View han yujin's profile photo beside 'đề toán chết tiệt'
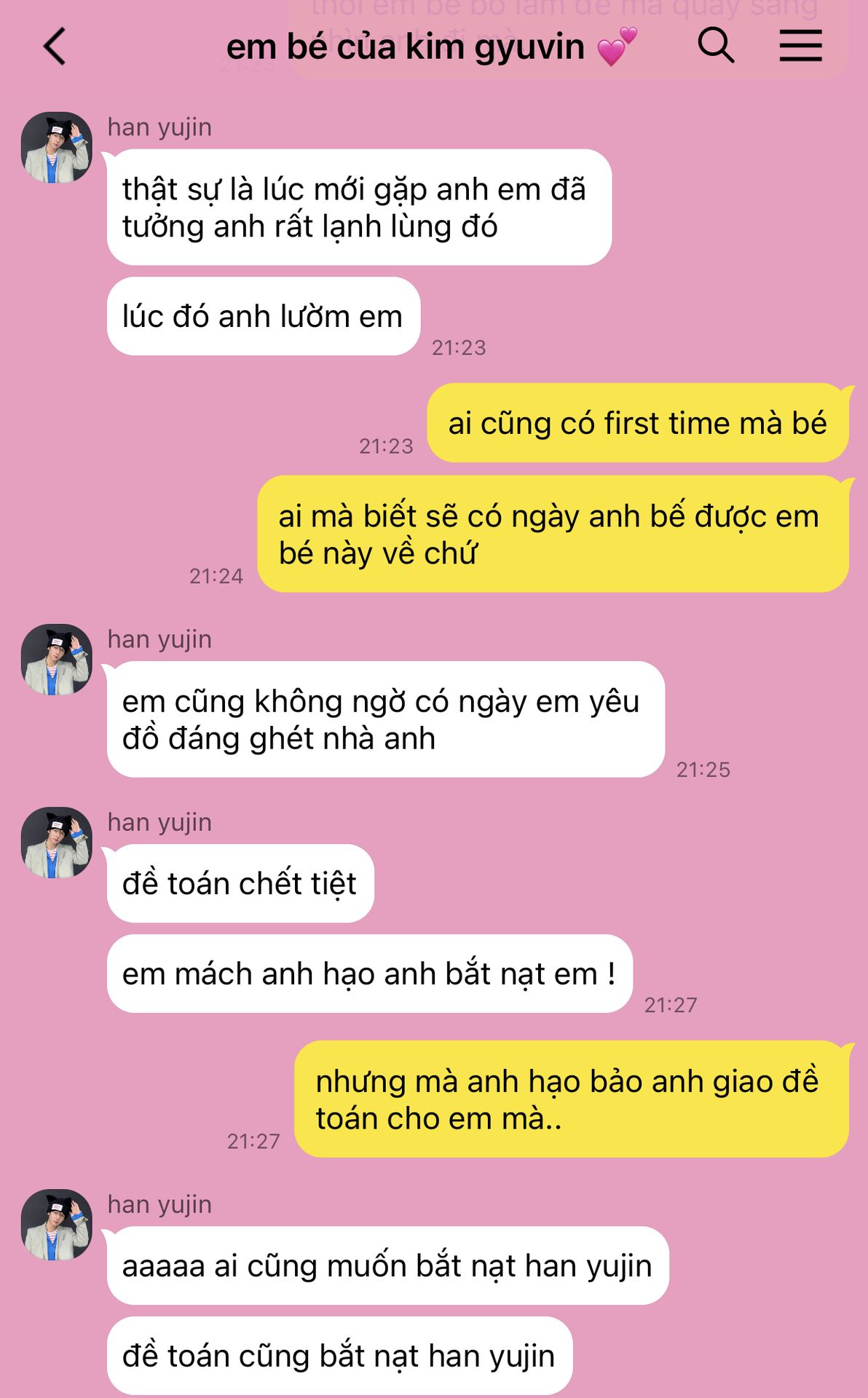 (57, 842)
